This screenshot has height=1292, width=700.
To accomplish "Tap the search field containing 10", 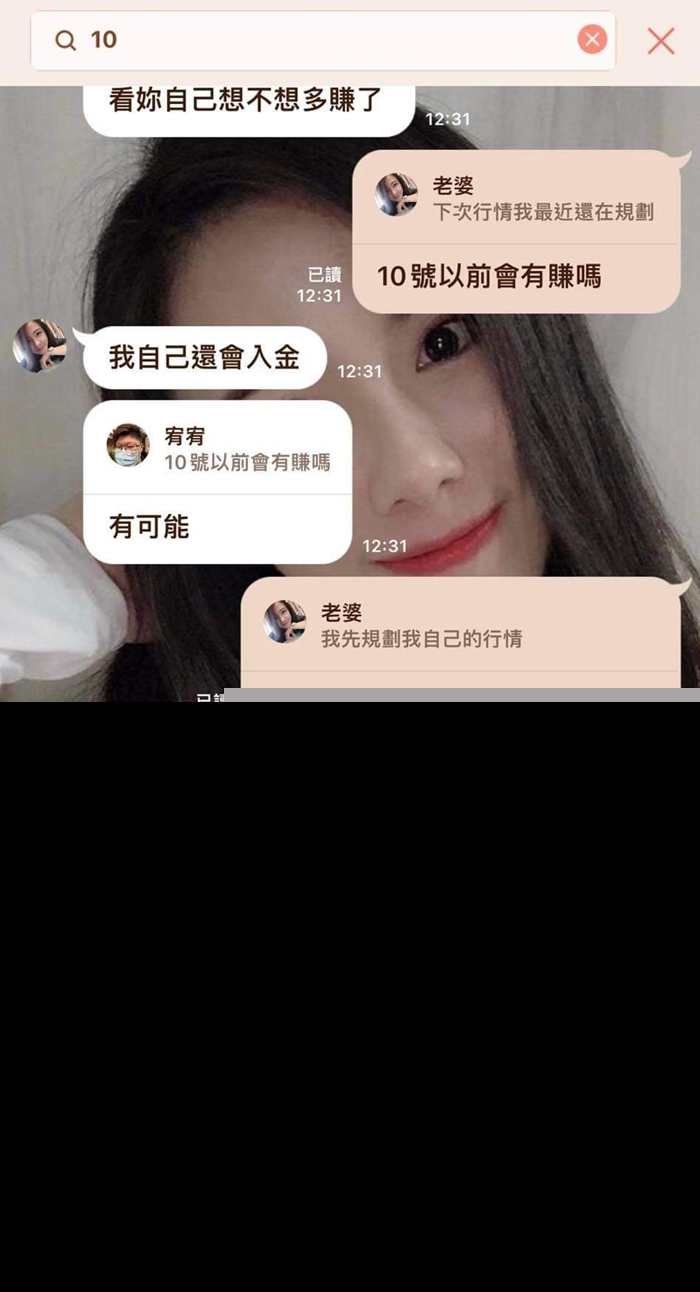I will point(320,40).
